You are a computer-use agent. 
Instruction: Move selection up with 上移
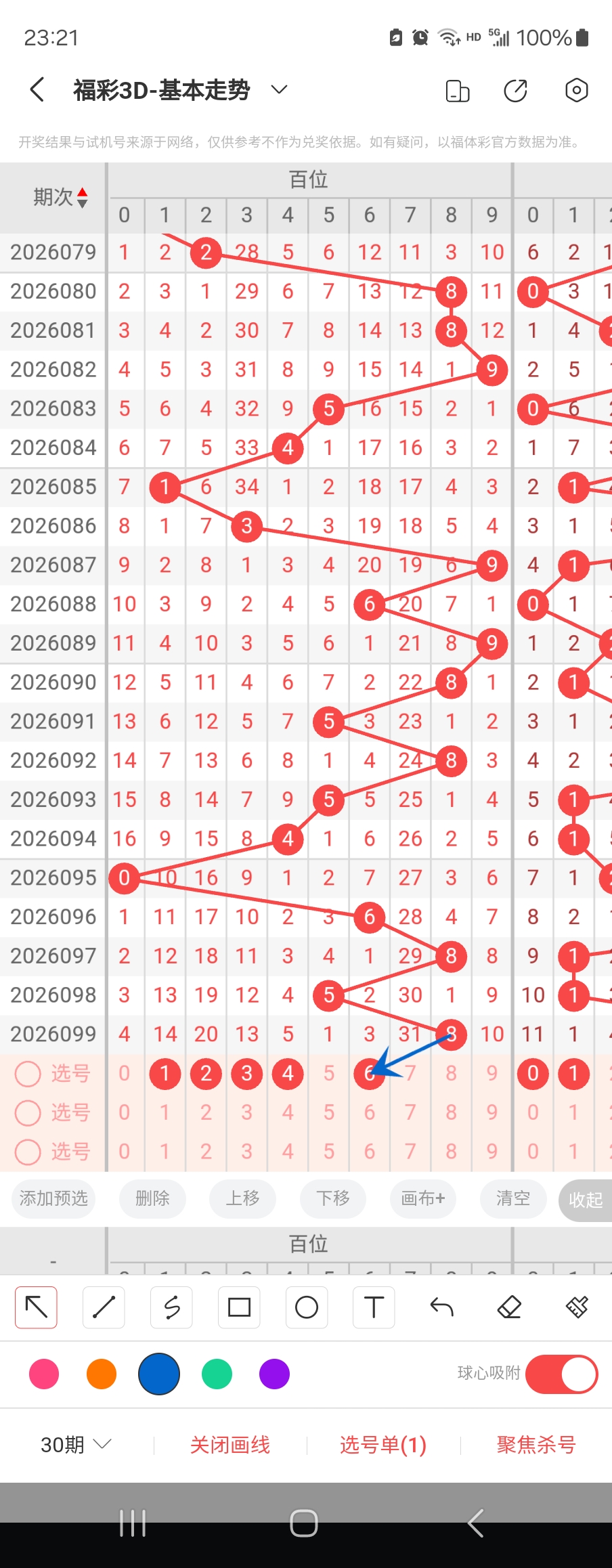tap(242, 1199)
